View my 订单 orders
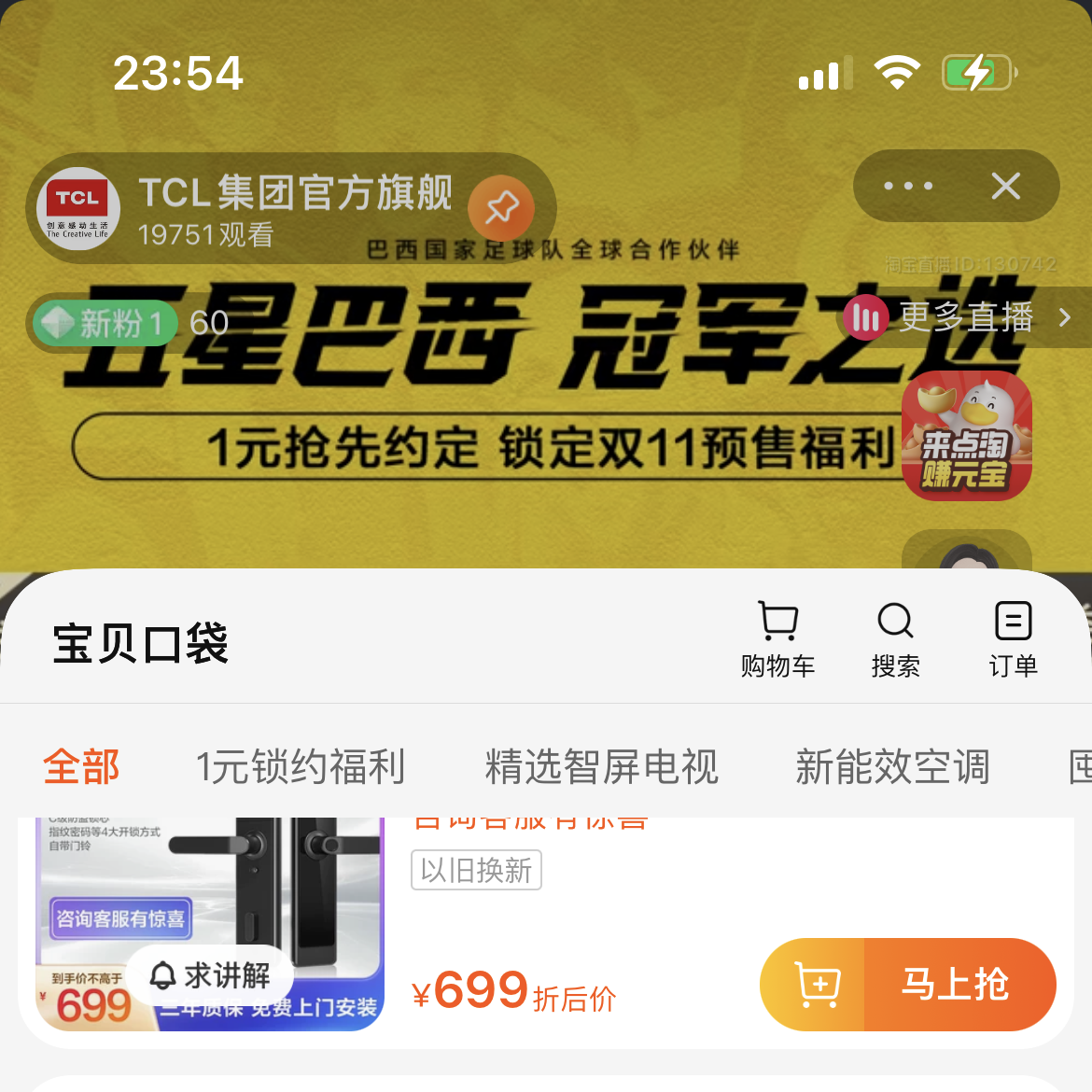This screenshot has height=1092, width=1092. [1013, 639]
